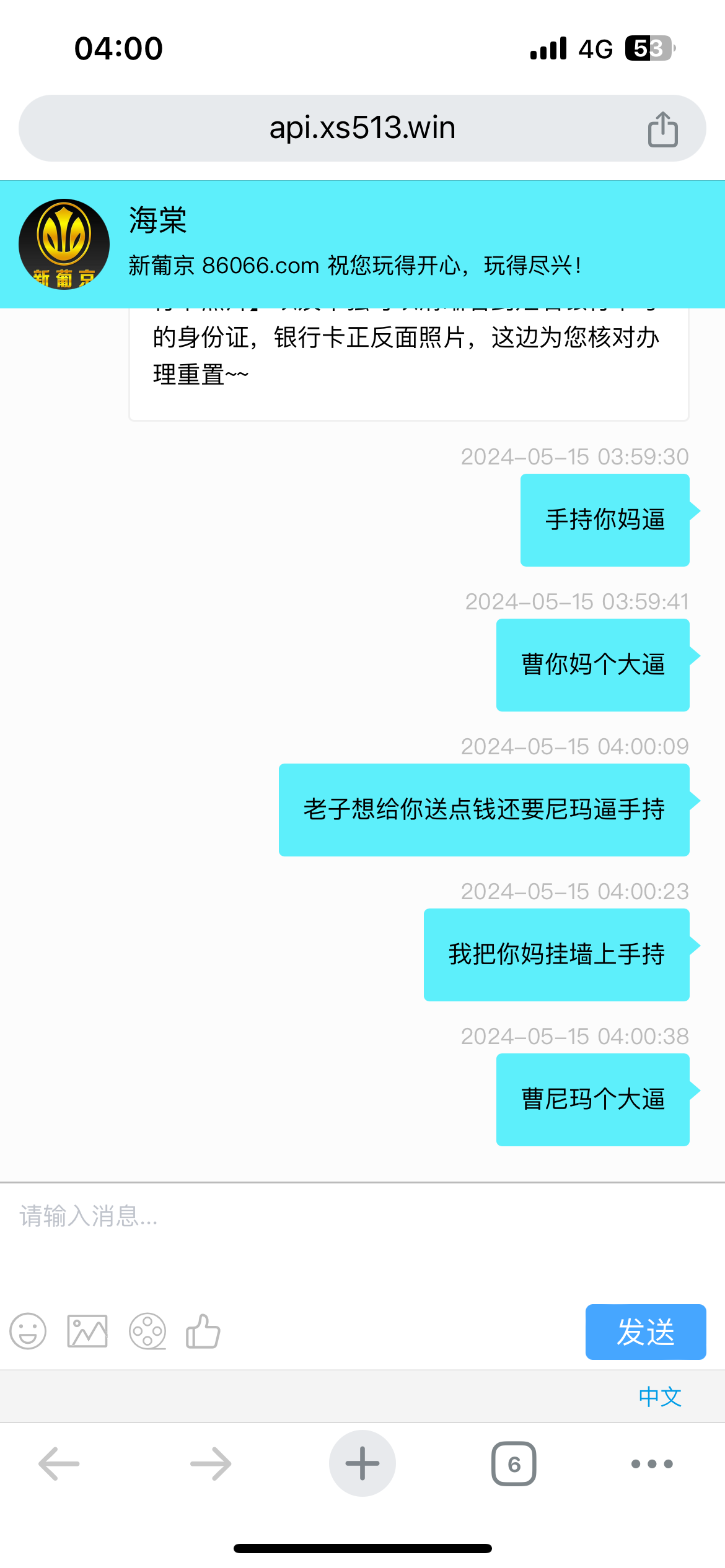Attach a video via the film reel icon
The image size is (725, 1568).
147,1331
